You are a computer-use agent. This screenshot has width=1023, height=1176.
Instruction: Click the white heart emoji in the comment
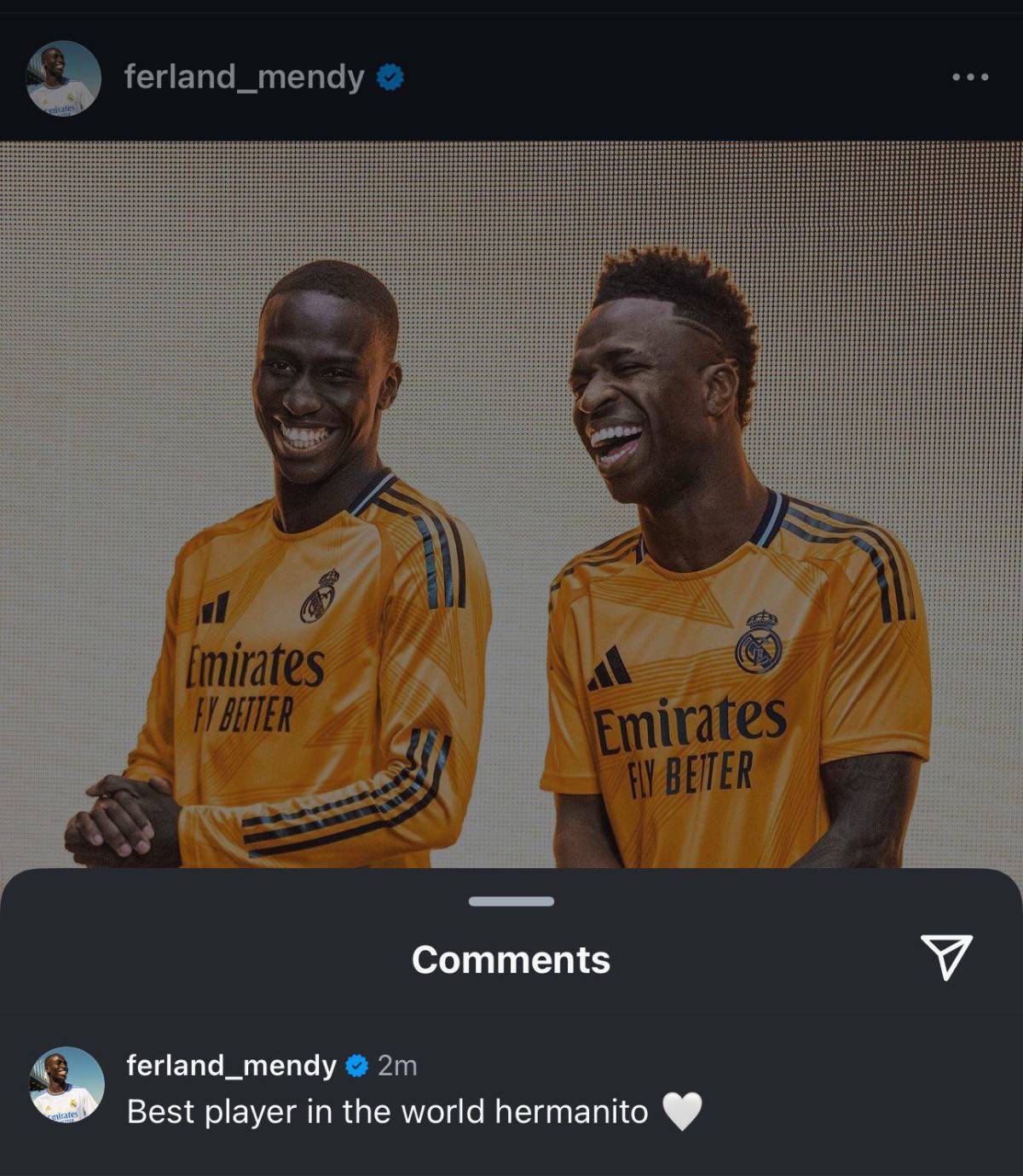click(681, 1109)
